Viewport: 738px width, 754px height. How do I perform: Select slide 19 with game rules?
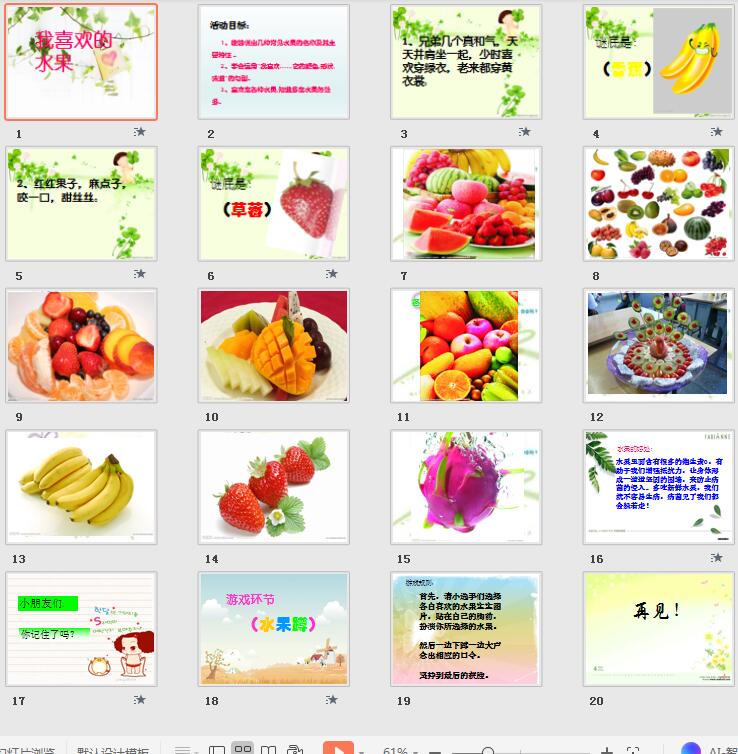[466, 629]
